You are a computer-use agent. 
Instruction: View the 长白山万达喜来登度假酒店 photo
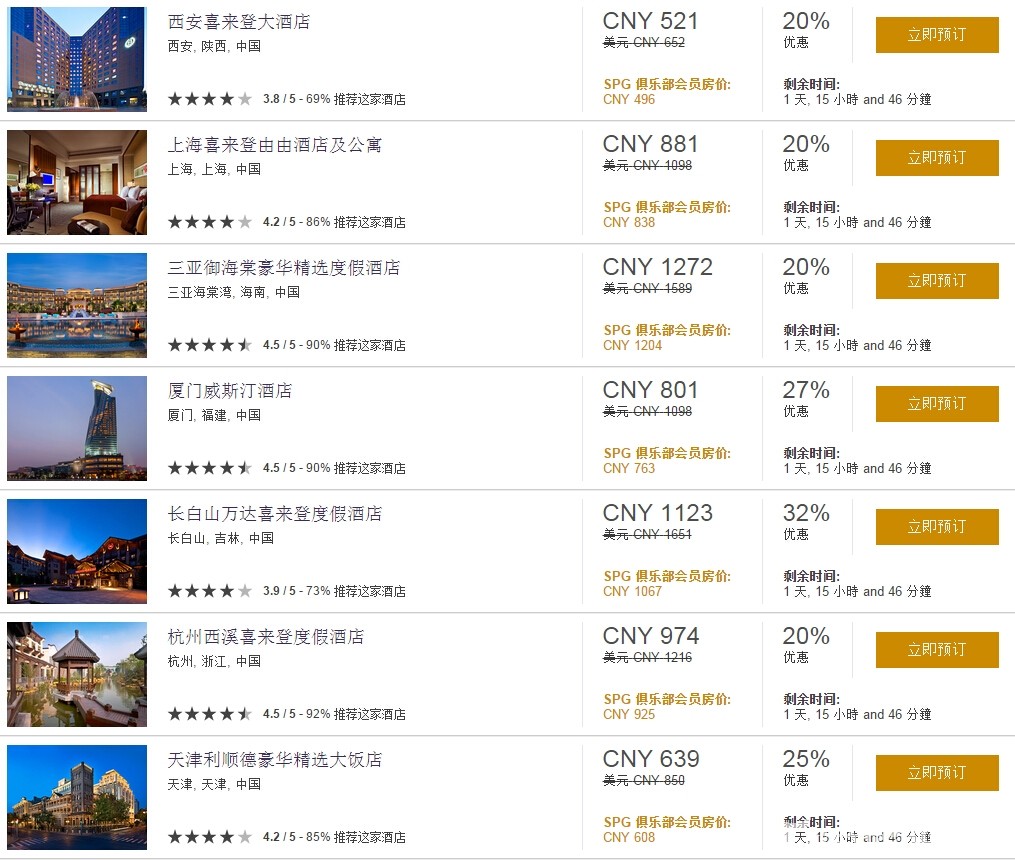coord(77,551)
